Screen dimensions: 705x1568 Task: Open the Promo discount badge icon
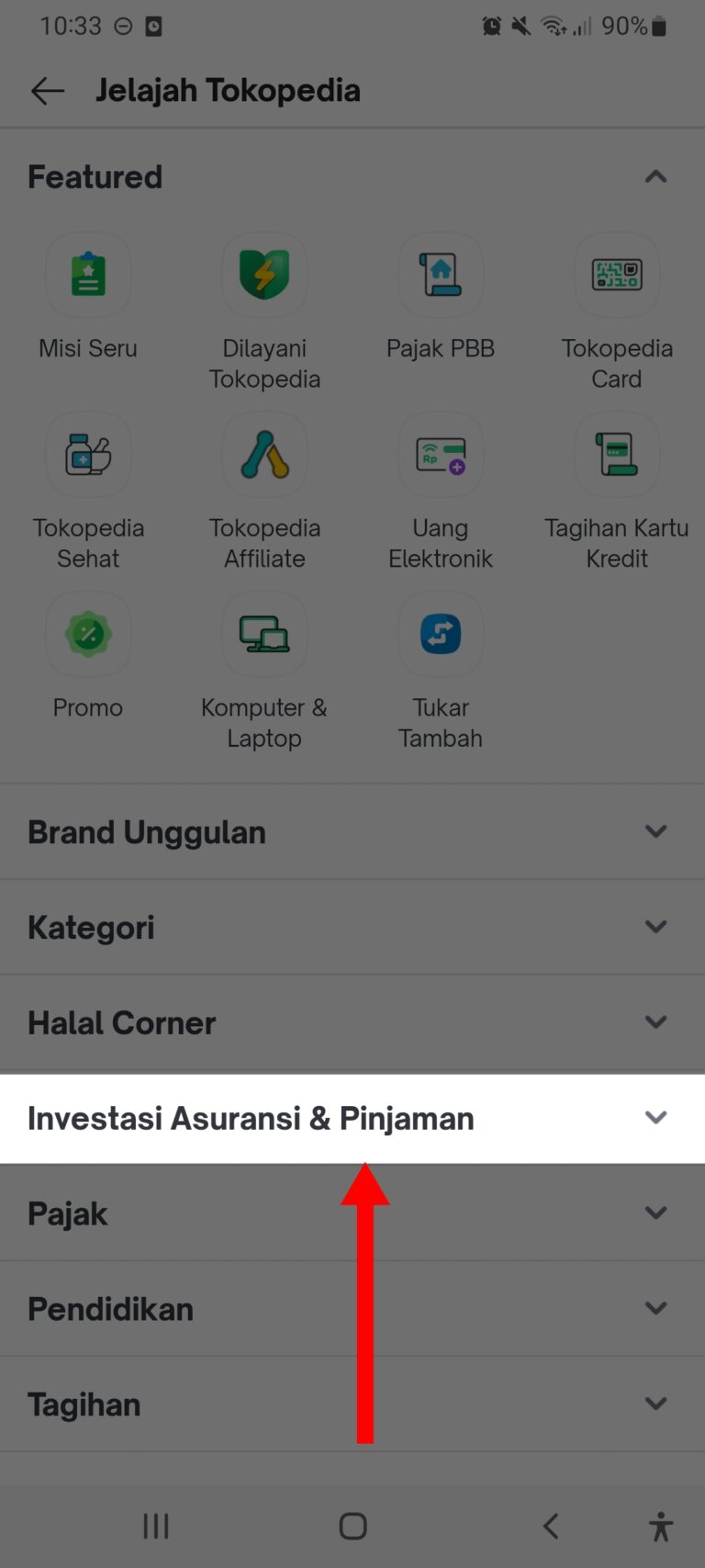[x=88, y=634]
